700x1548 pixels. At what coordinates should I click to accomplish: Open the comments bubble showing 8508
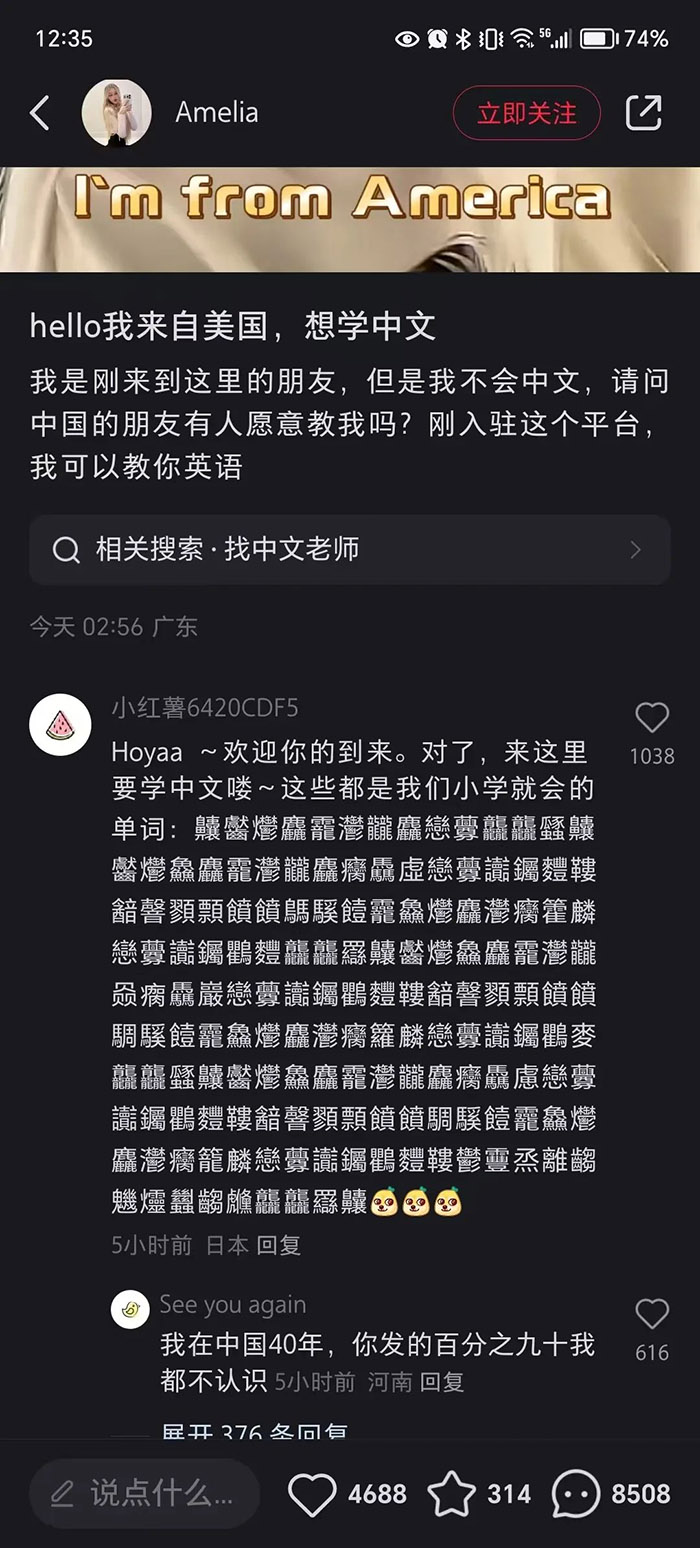[x=576, y=1494]
